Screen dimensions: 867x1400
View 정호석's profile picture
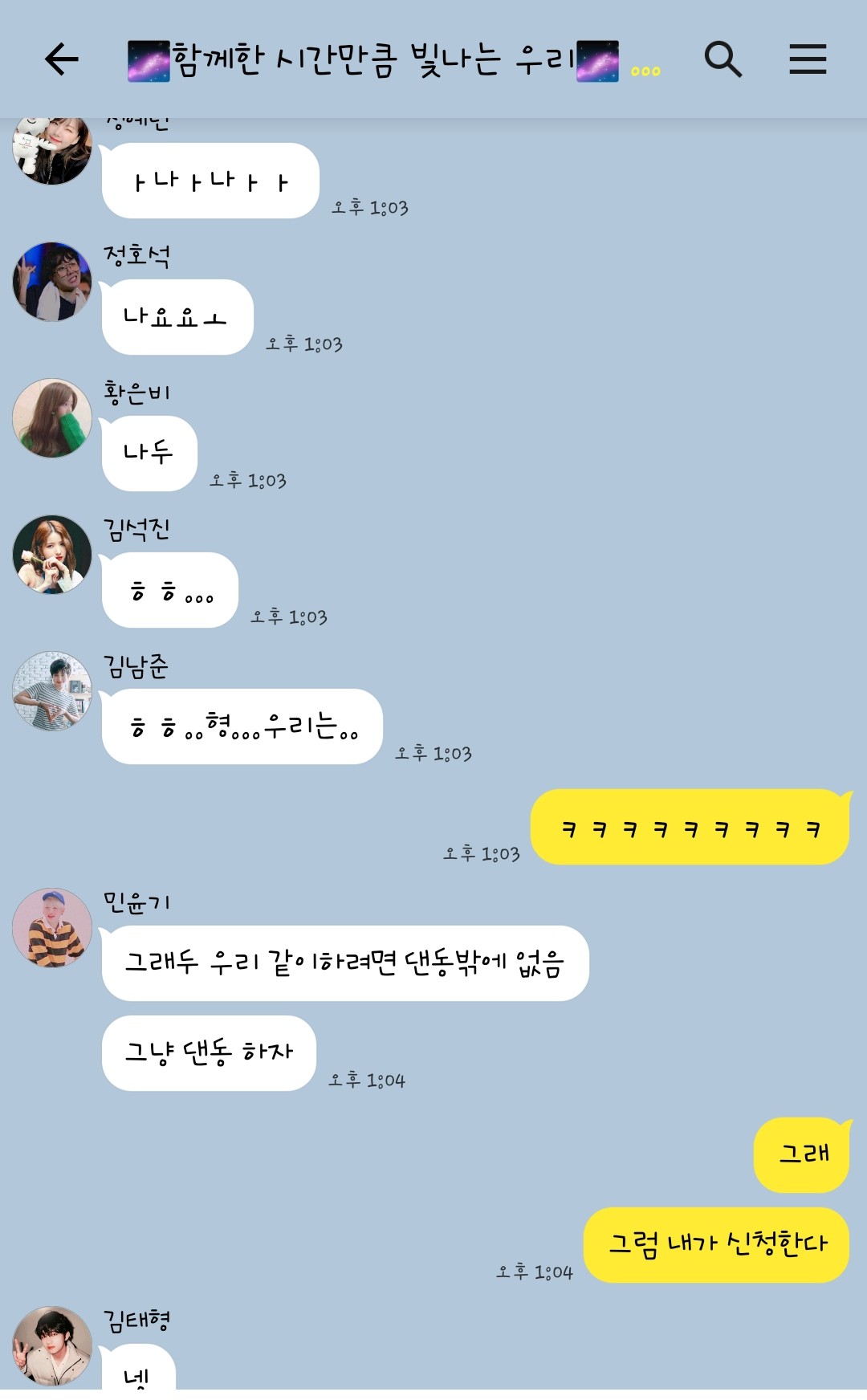52,282
